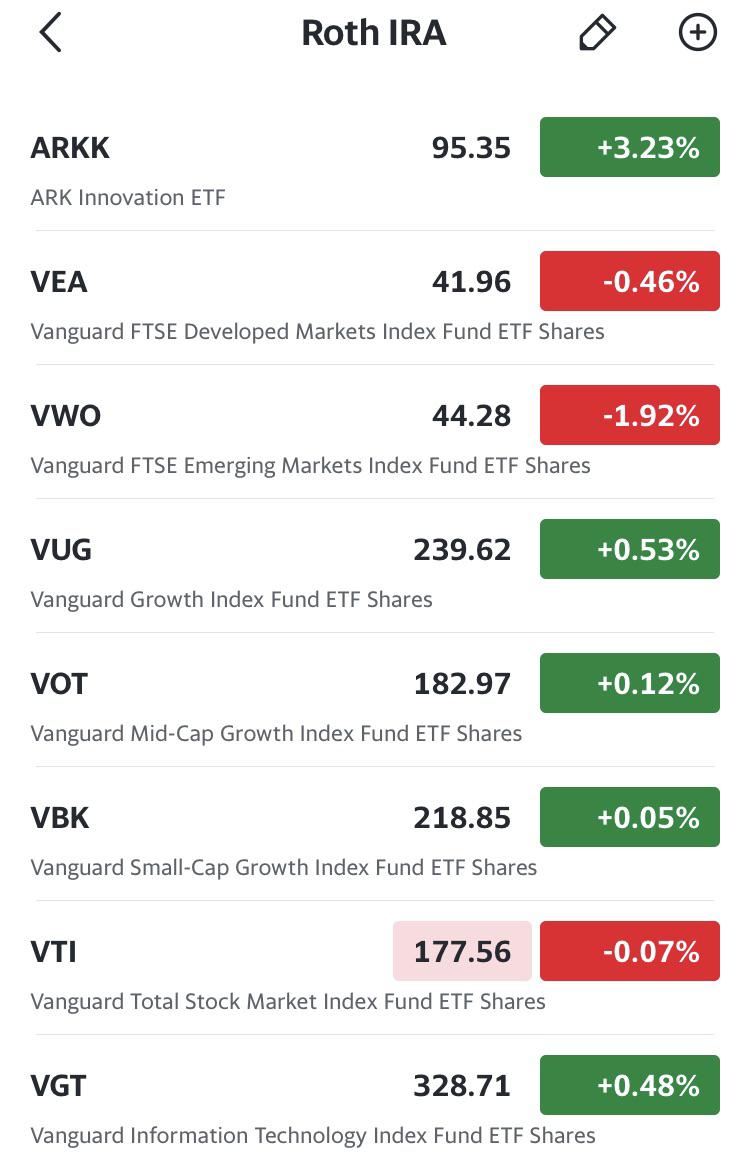750x1161 pixels.
Task: Click VEA's -0.46% change badge
Action: pos(629,281)
